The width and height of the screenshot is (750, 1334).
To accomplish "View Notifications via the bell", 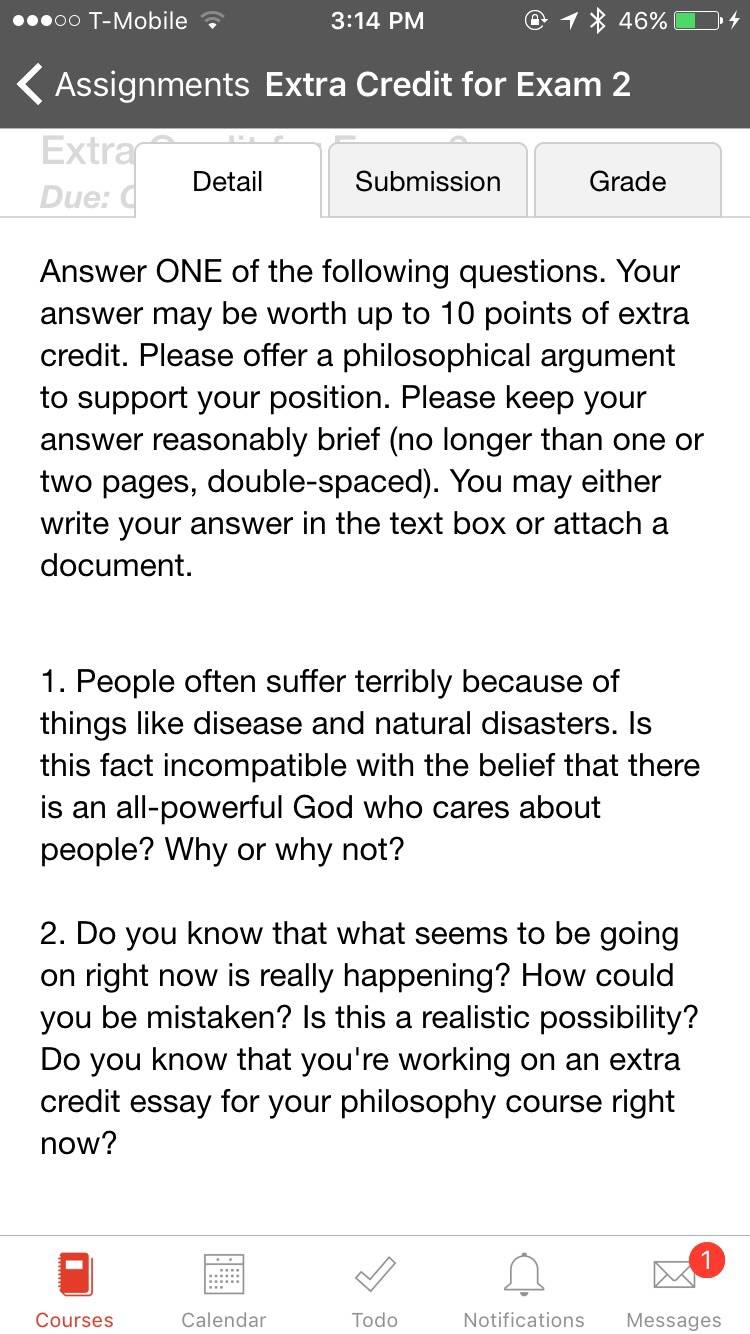I will (524, 1289).
